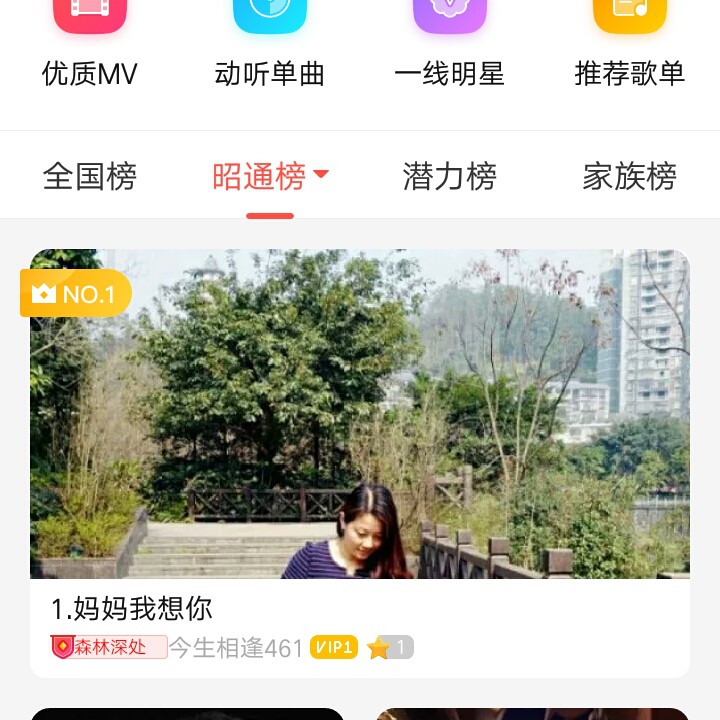
Task: Expand the 昭通榜 region dropdown
Action: [x=321, y=175]
